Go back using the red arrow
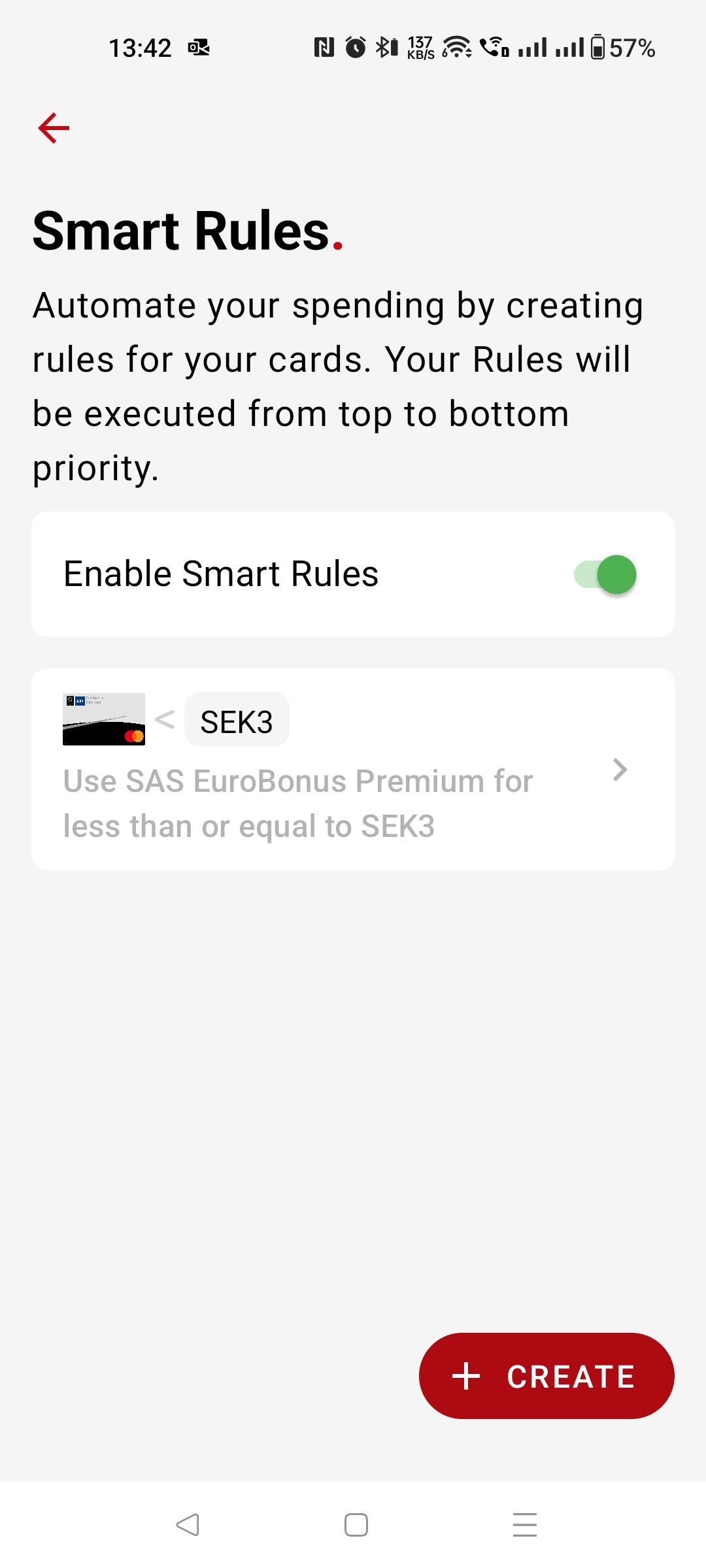The width and height of the screenshot is (706, 1568). (54, 127)
